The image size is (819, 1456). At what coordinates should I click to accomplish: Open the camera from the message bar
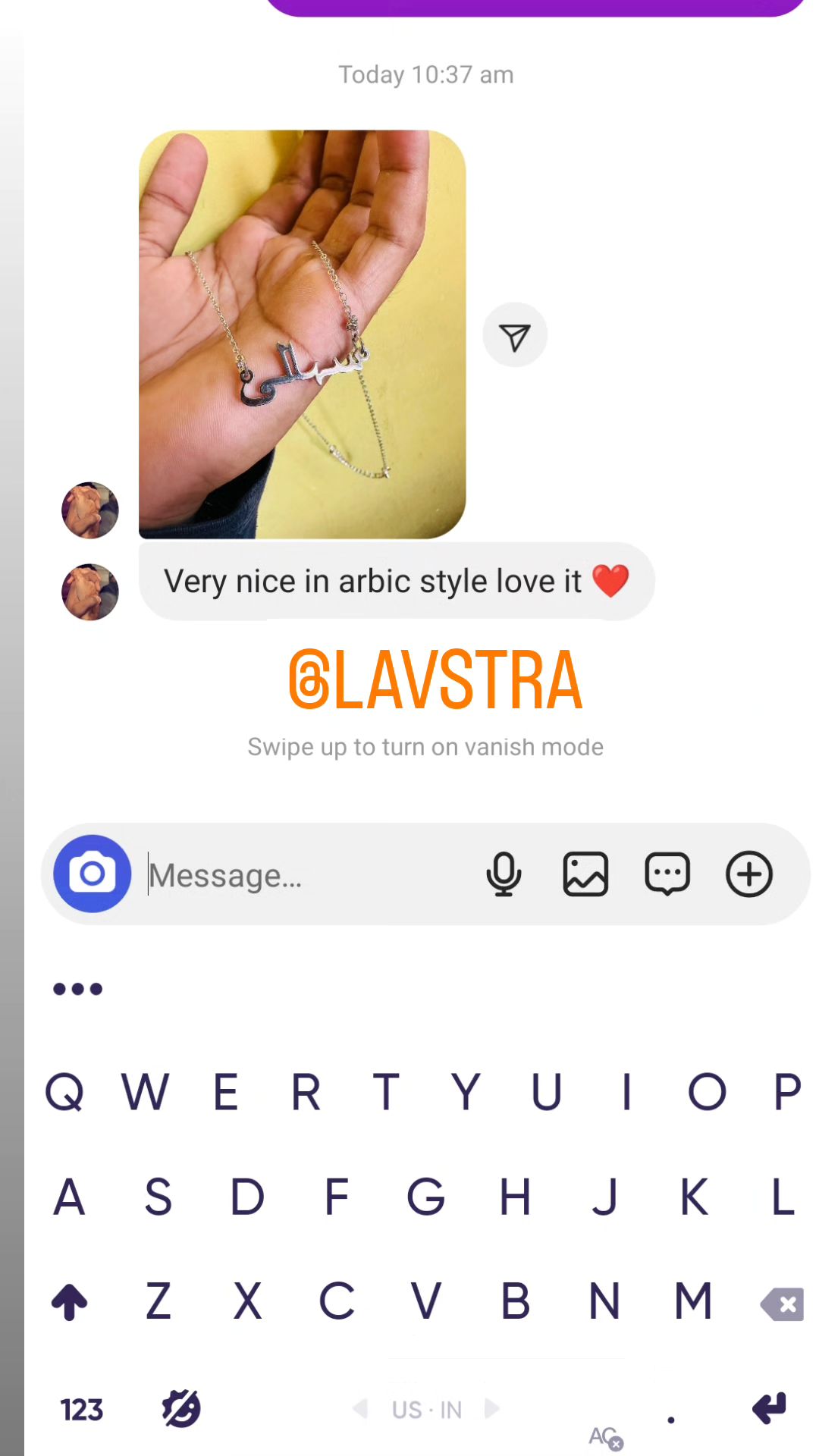(x=92, y=874)
